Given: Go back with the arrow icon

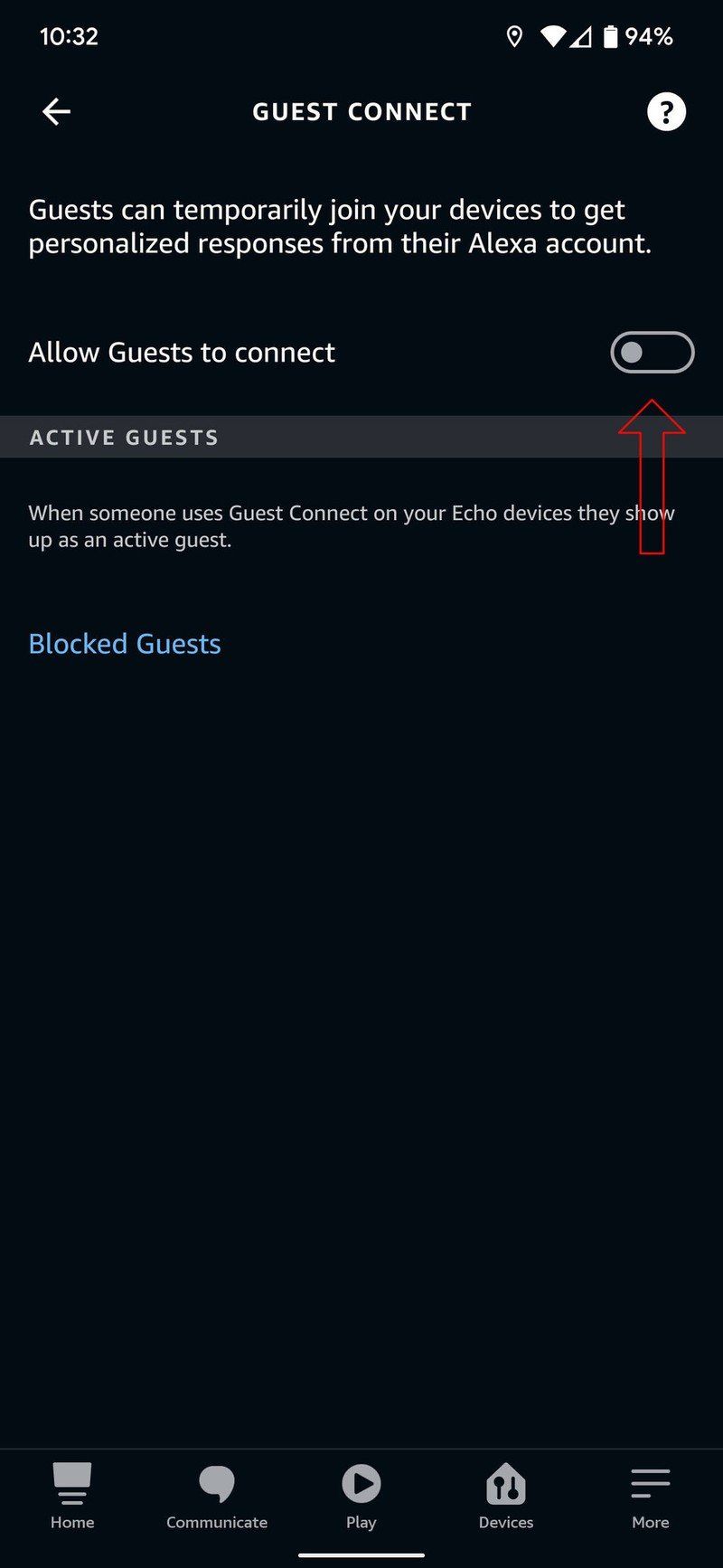Looking at the screenshot, I should [x=56, y=111].
